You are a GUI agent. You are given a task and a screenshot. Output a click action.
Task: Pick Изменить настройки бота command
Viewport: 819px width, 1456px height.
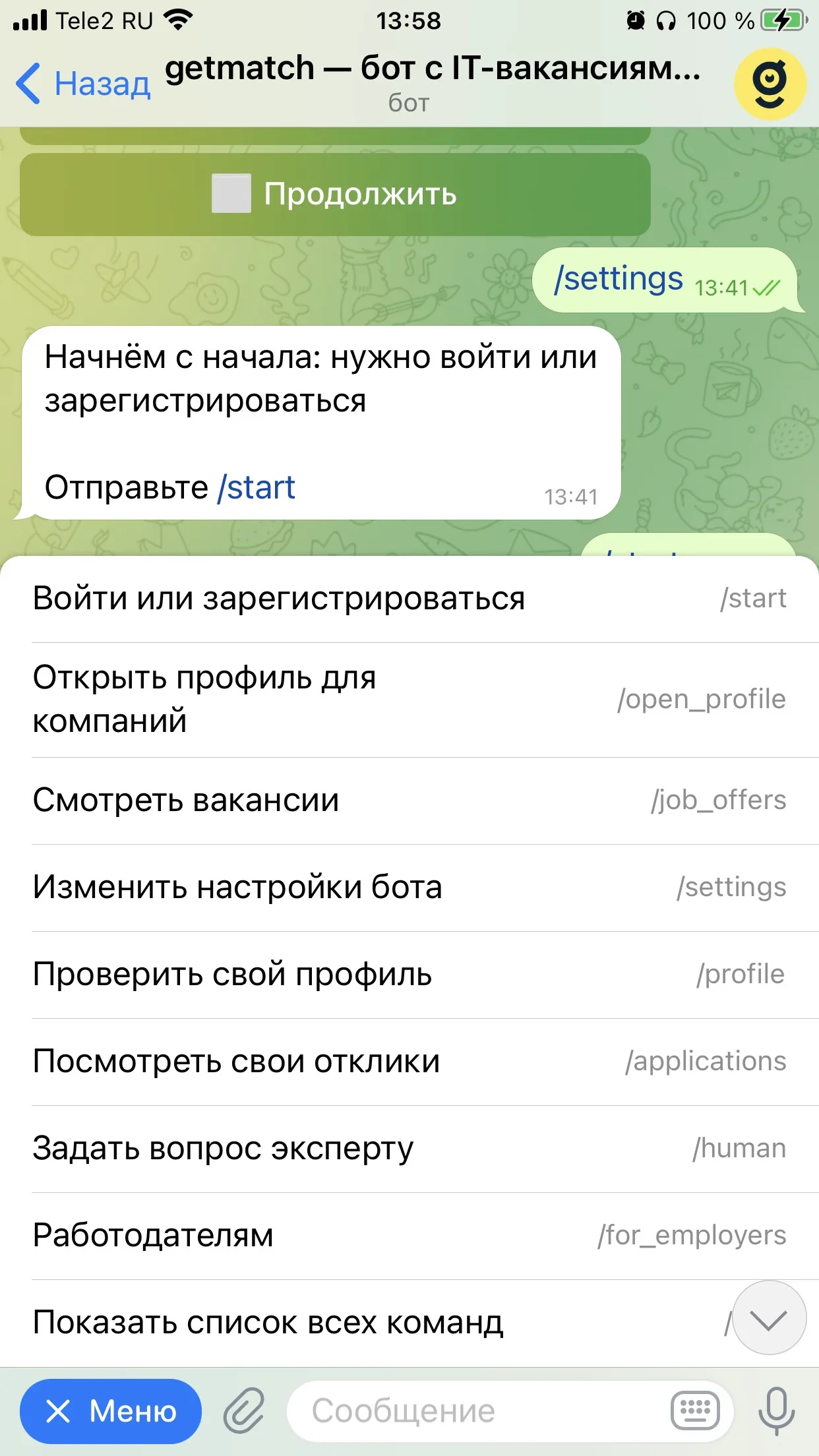click(x=409, y=888)
